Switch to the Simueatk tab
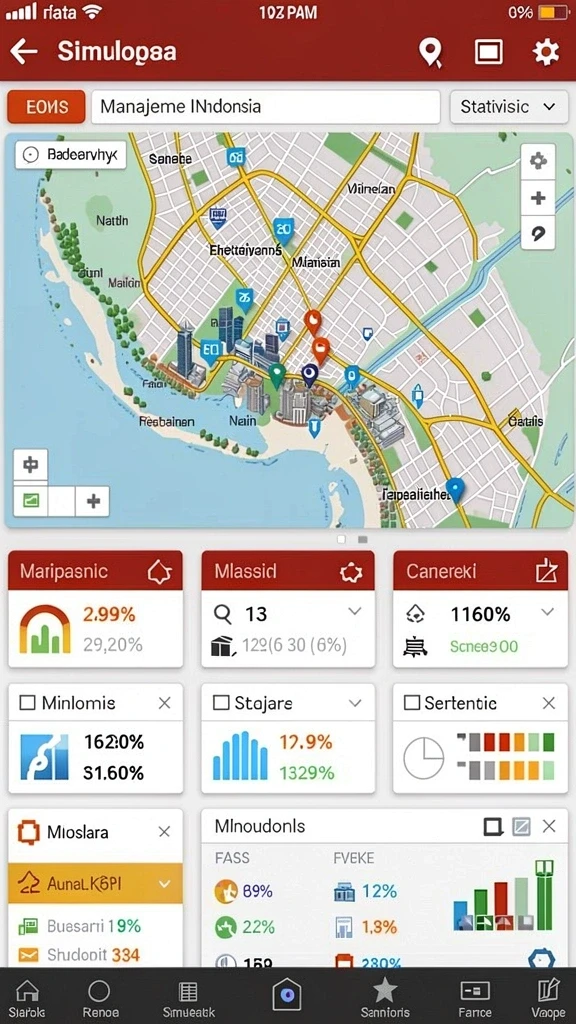The height and width of the screenshot is (1024, 576). [188, 998]
